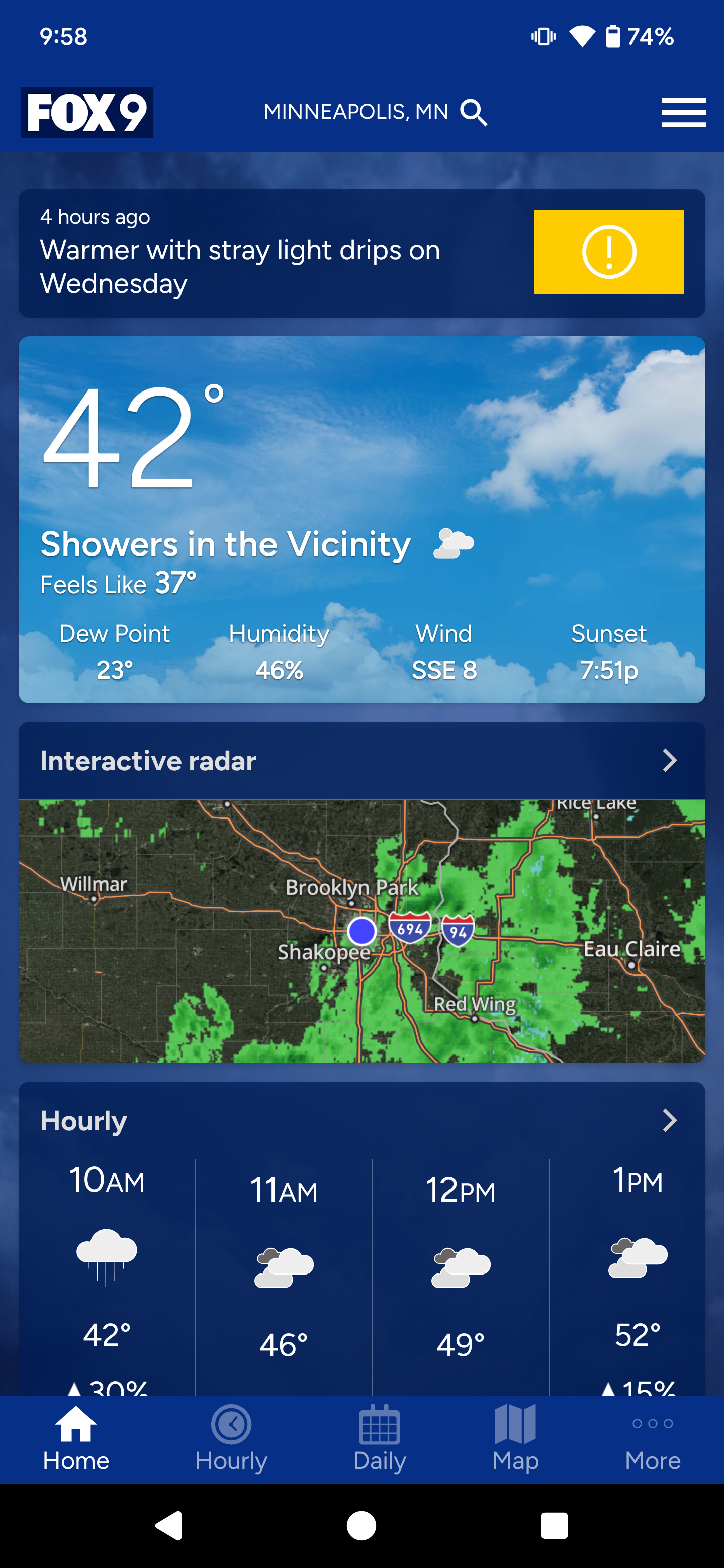Screen dimensions: 724x1568
Task: Expand the Interactive radar section
Action: click(x=669, y=760)
